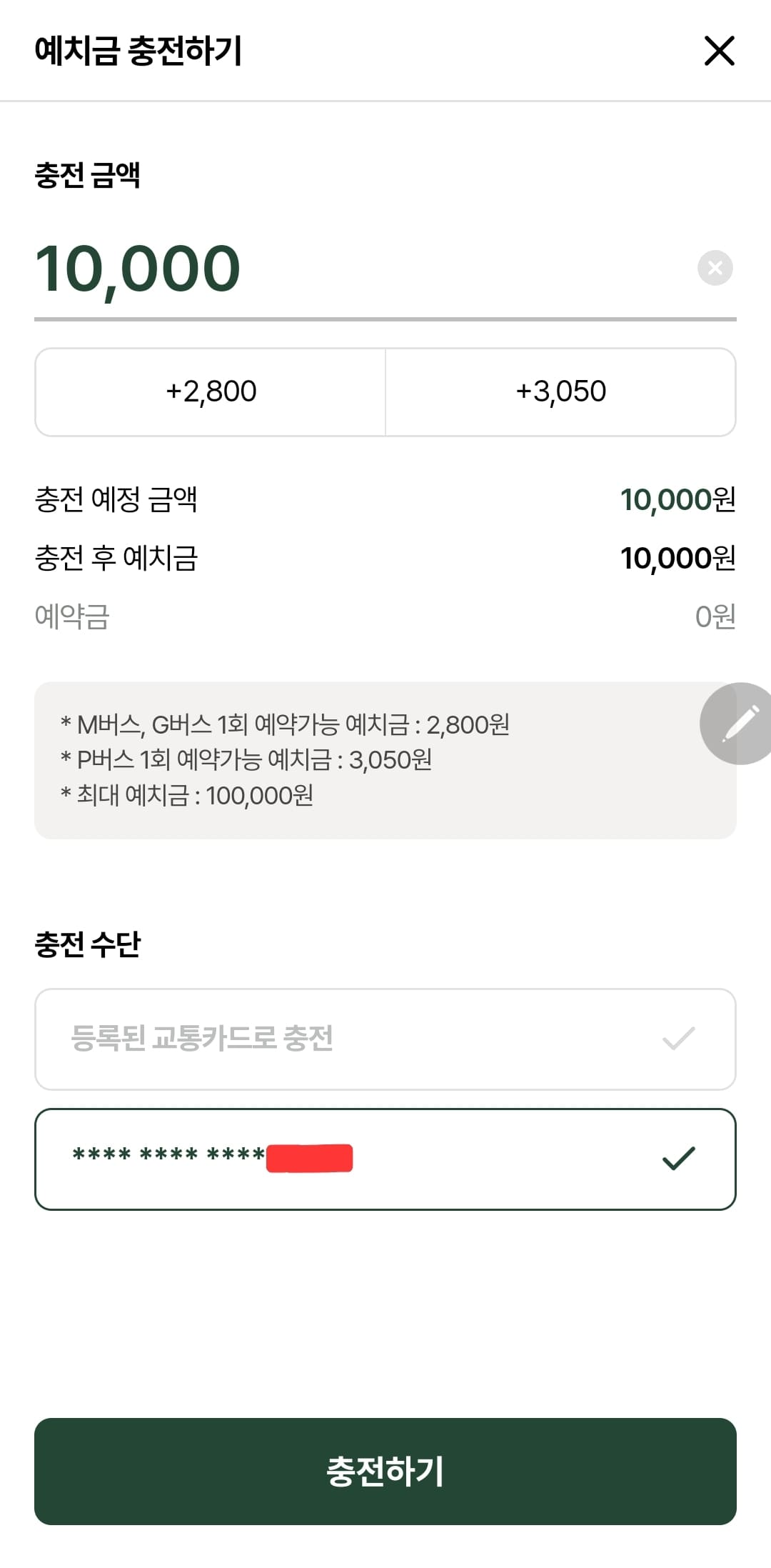The image size is (771, 1568).
Task: Add 3,050 won using the quick-add button
Action: click(560, 391)
